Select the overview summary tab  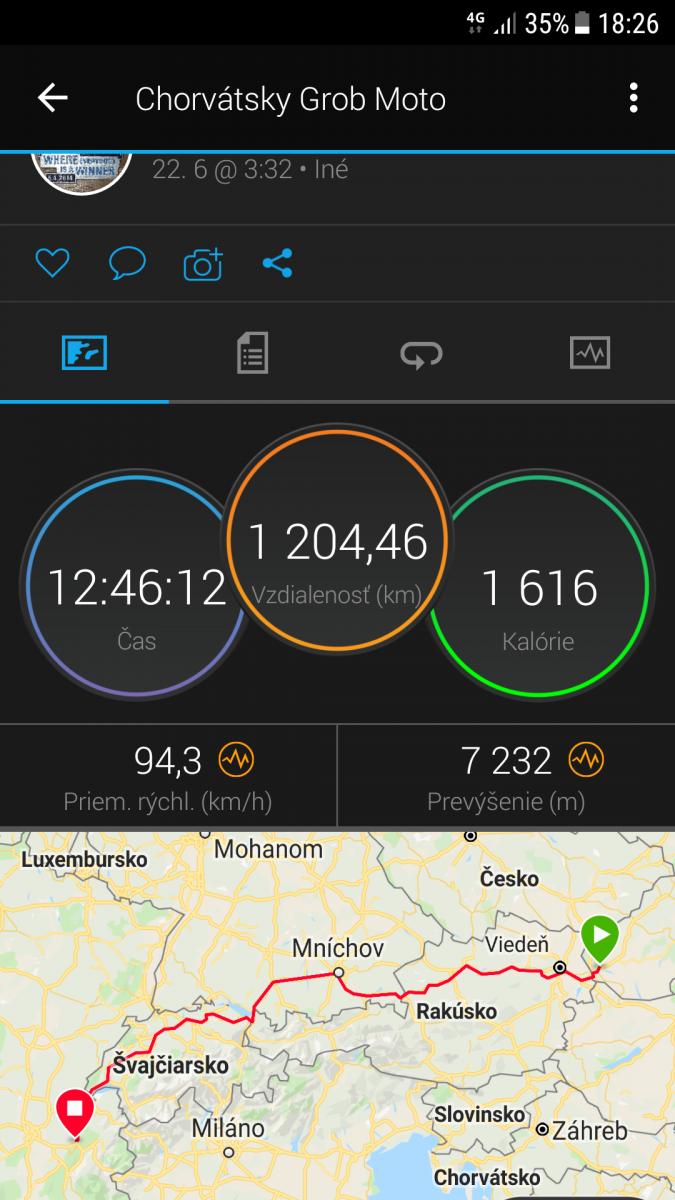[x=84, y=354]
